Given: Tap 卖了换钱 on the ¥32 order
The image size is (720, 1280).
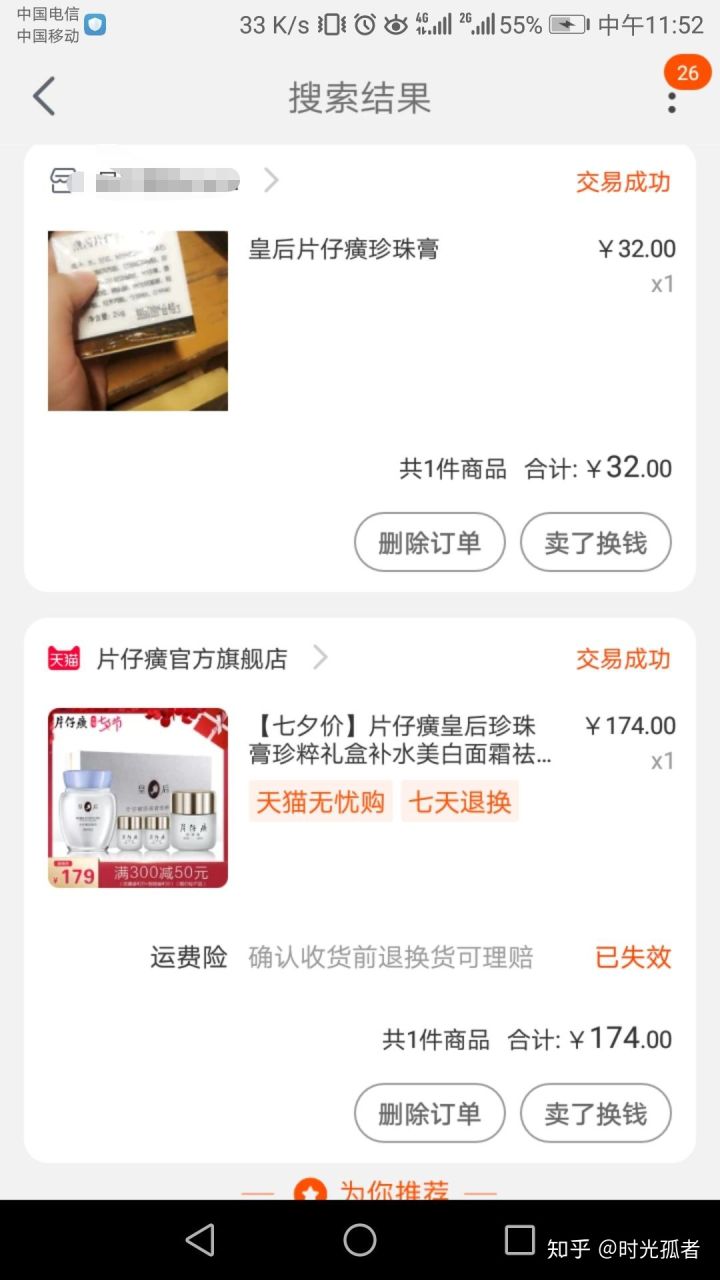Looking at the screenshot, I should coord(595,542).
